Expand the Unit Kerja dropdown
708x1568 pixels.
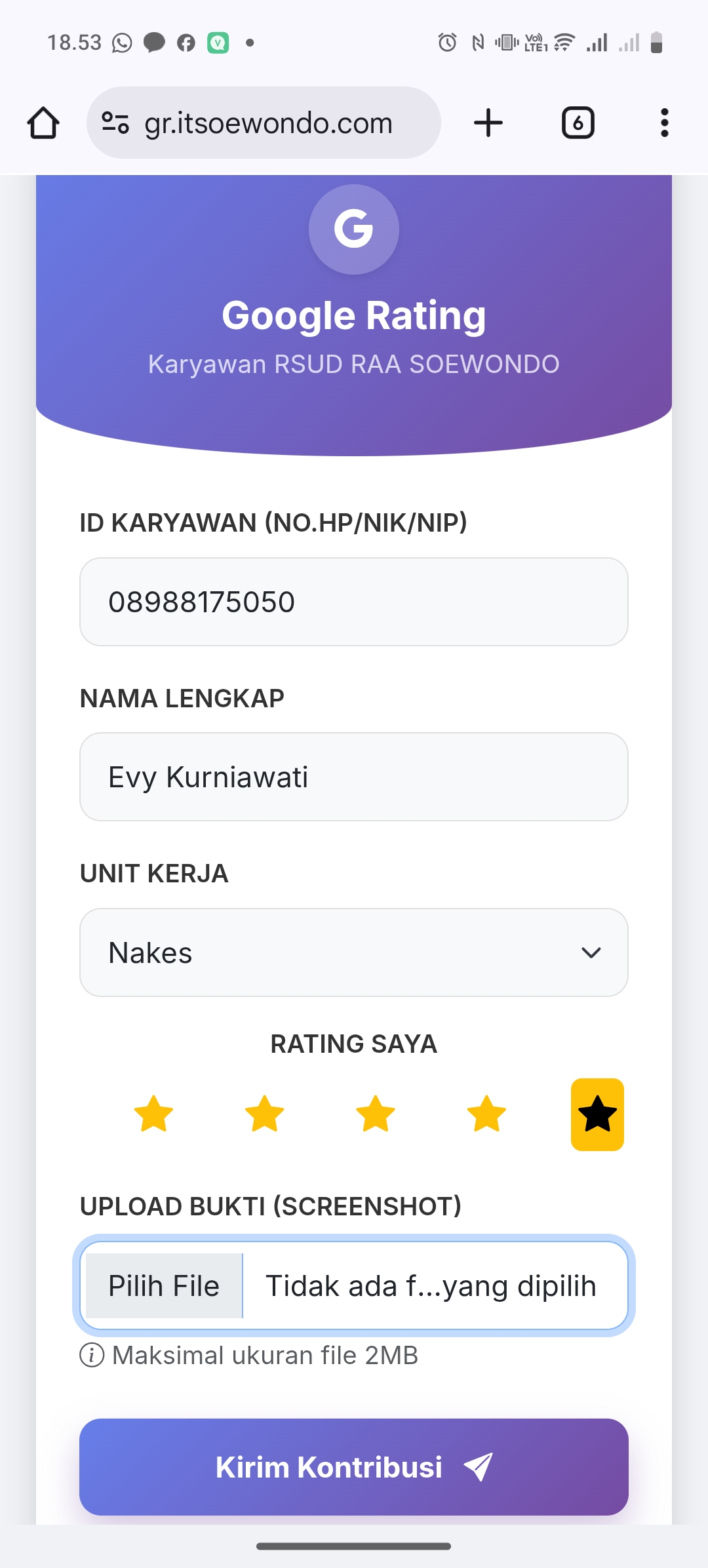[x=354, y=952]
